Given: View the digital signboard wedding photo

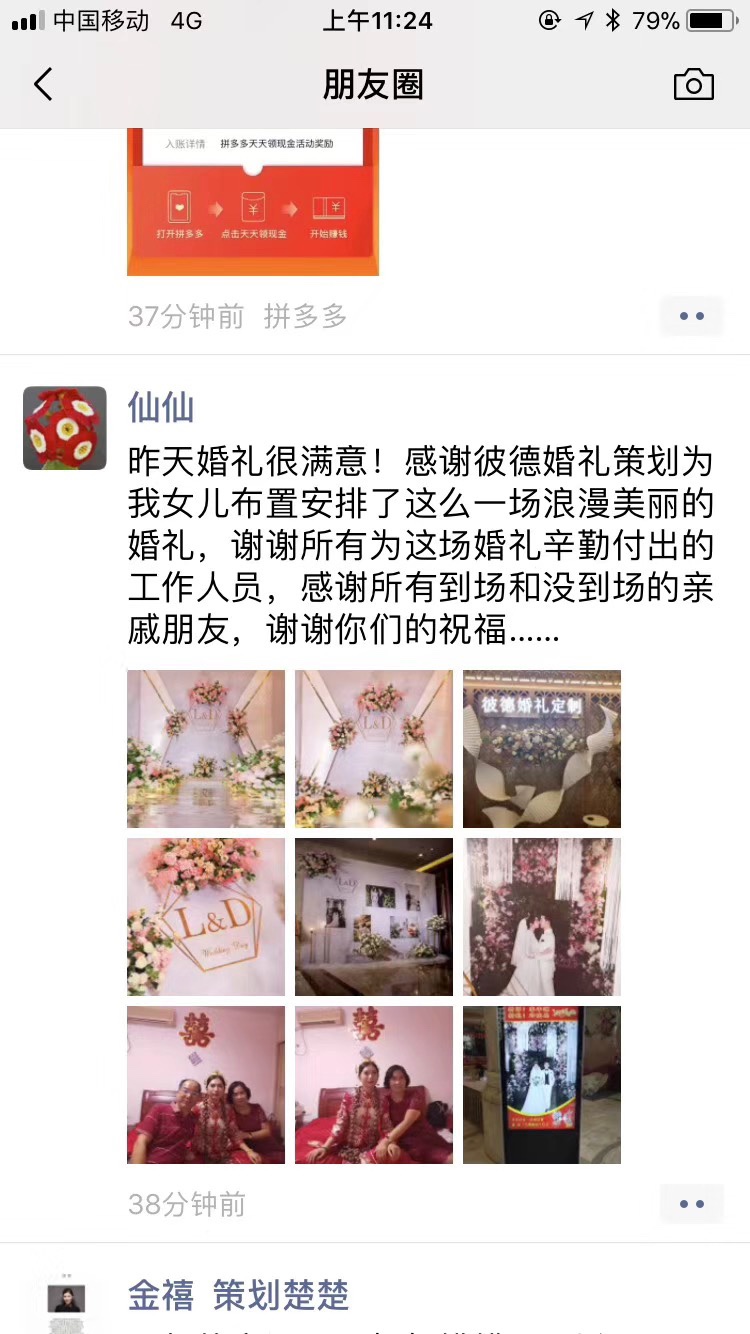Looking at the screenshot, I should click(541, 1085).
